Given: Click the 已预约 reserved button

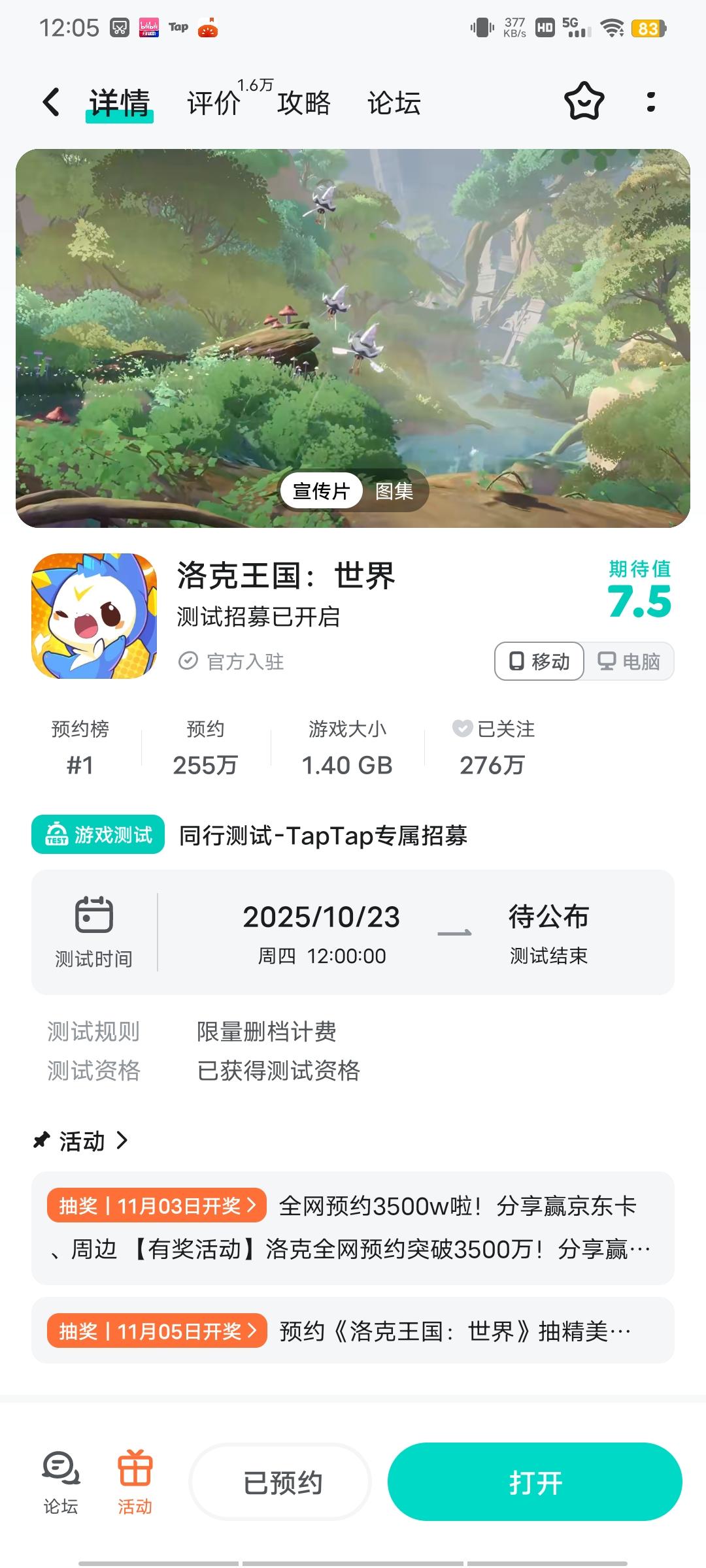Looking at the screenshot, I should [x=280, y=1482].
